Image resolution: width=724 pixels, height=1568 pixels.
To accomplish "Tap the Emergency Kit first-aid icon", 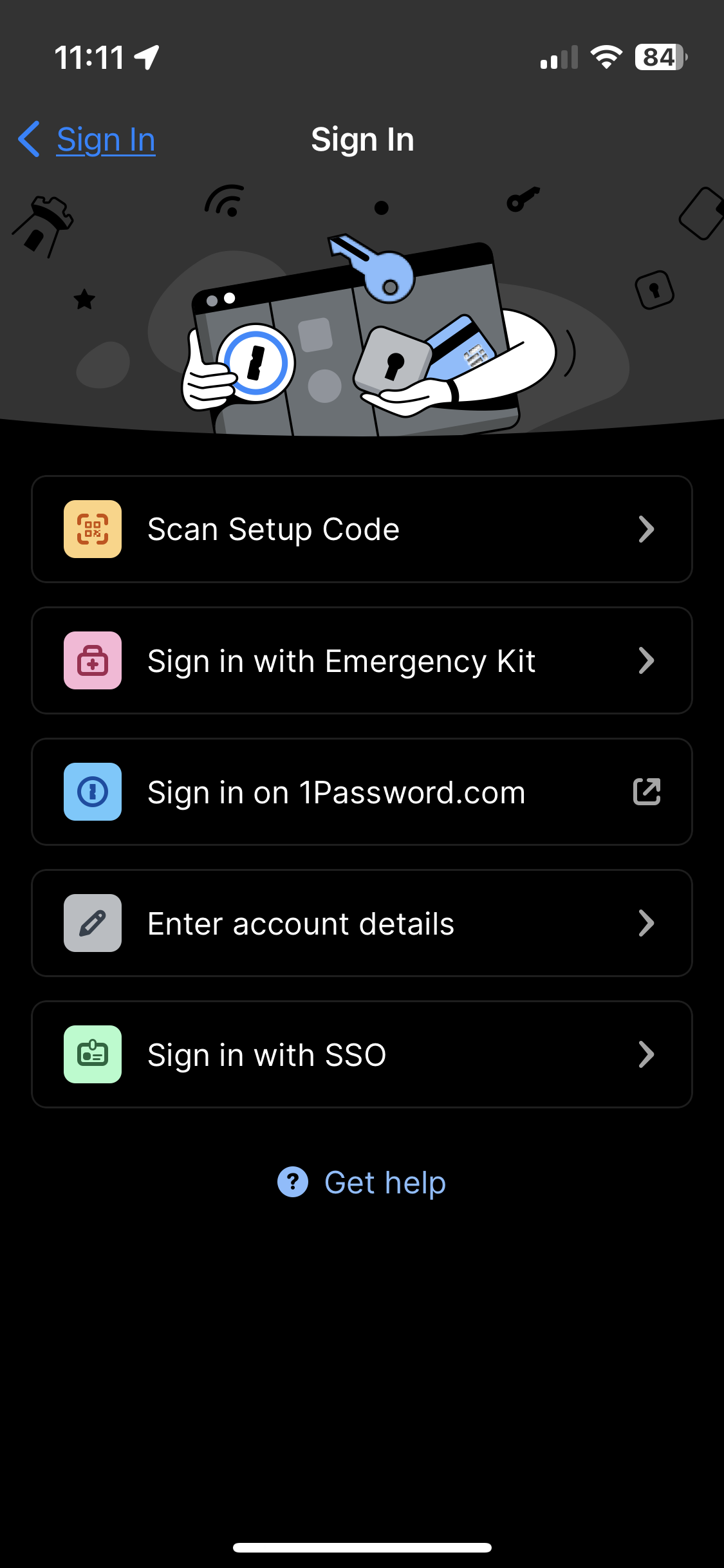I will 92,660.
